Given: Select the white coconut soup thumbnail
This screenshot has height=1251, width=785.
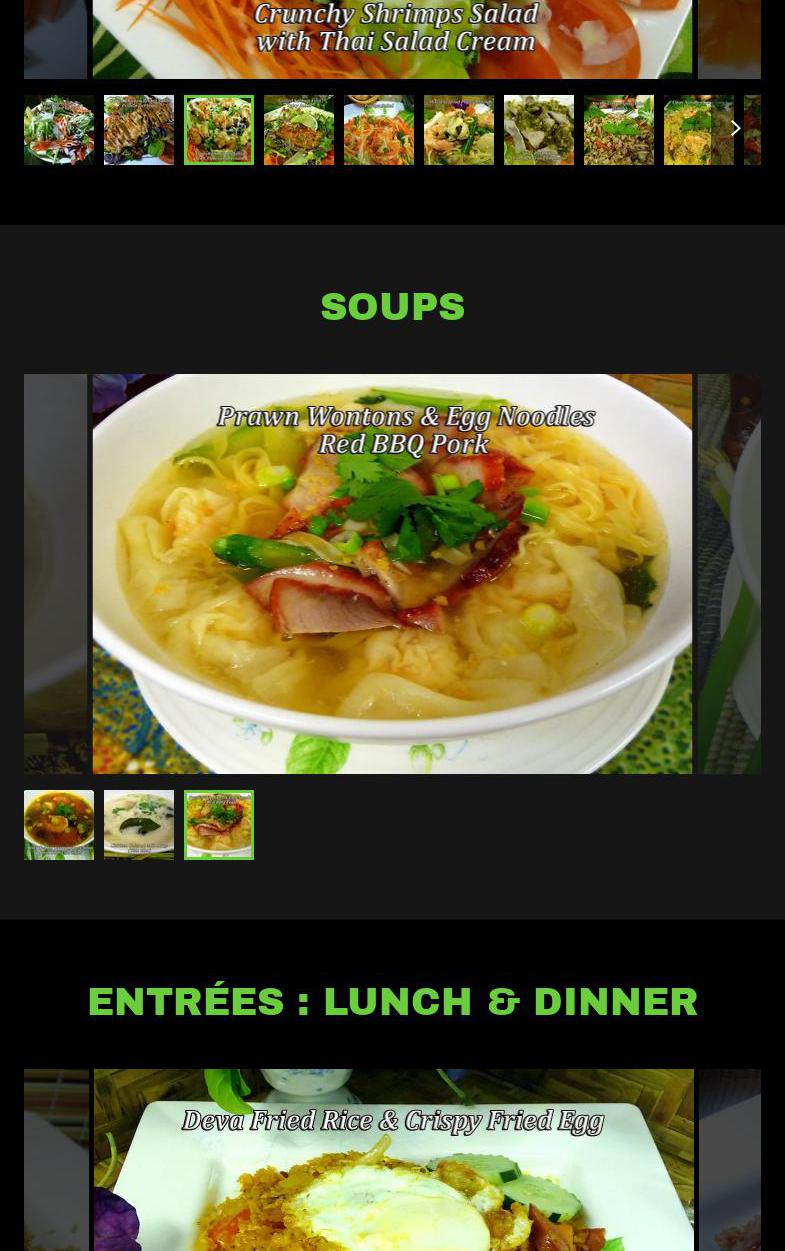Looking at the screenshot, I should pyautogui.click(x=139, y=825).
